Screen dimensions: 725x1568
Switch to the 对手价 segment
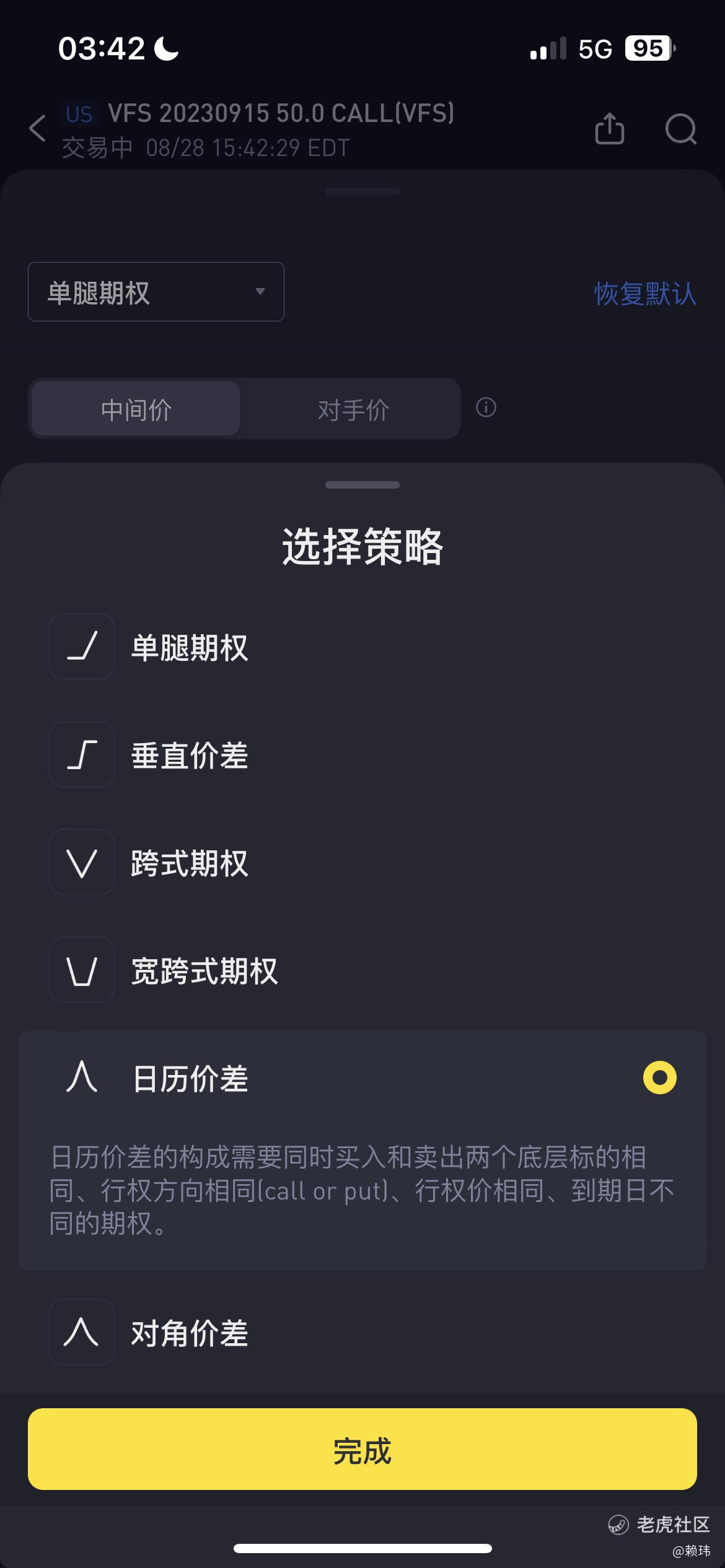click(353, 409)
